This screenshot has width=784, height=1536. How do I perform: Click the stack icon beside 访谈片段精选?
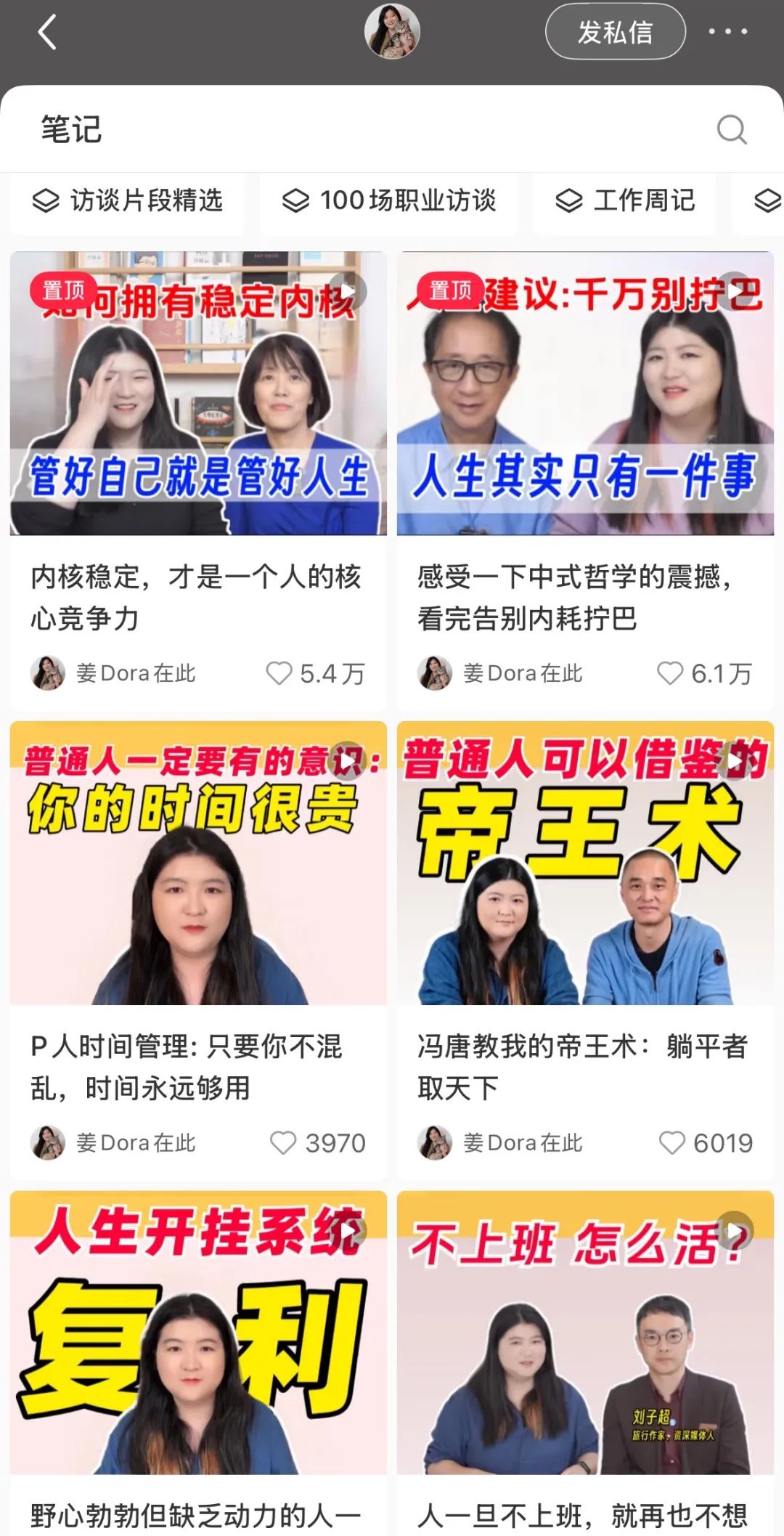click(x=46, y=203)
